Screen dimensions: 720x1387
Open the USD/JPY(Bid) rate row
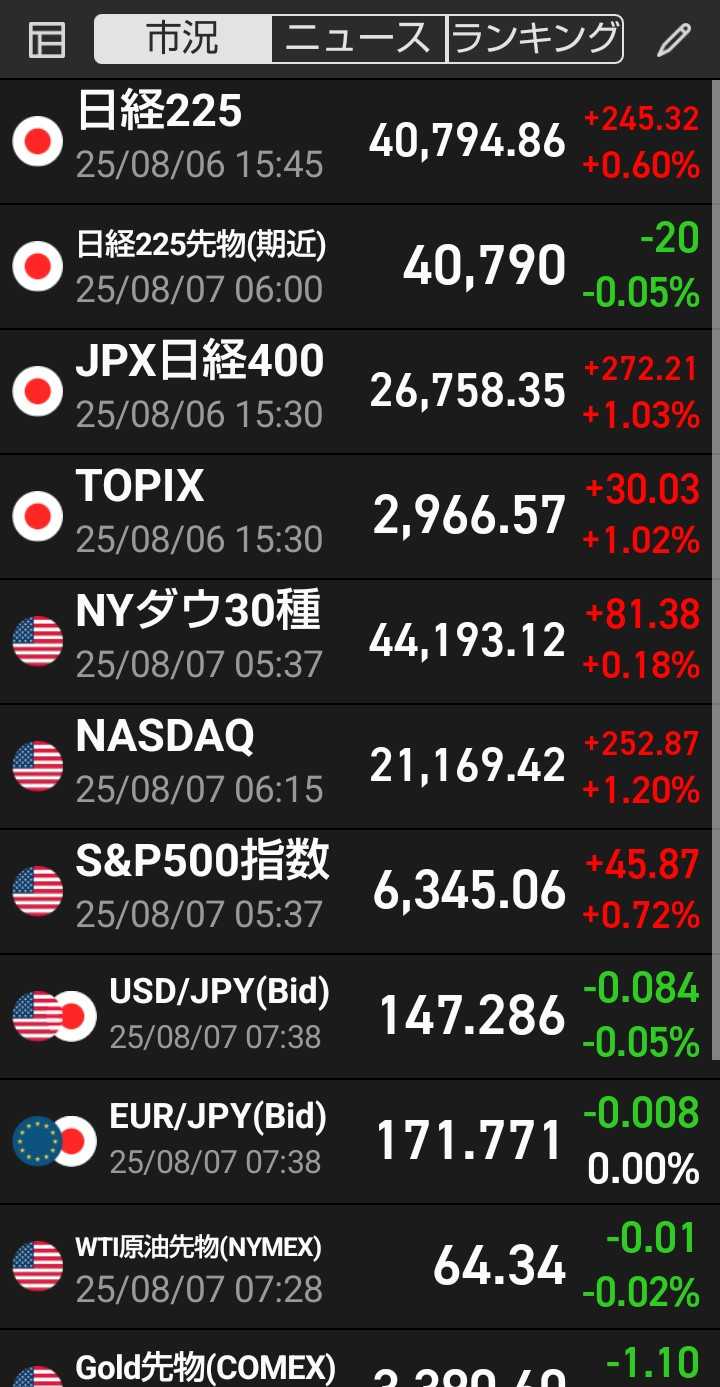[356, 1017]
